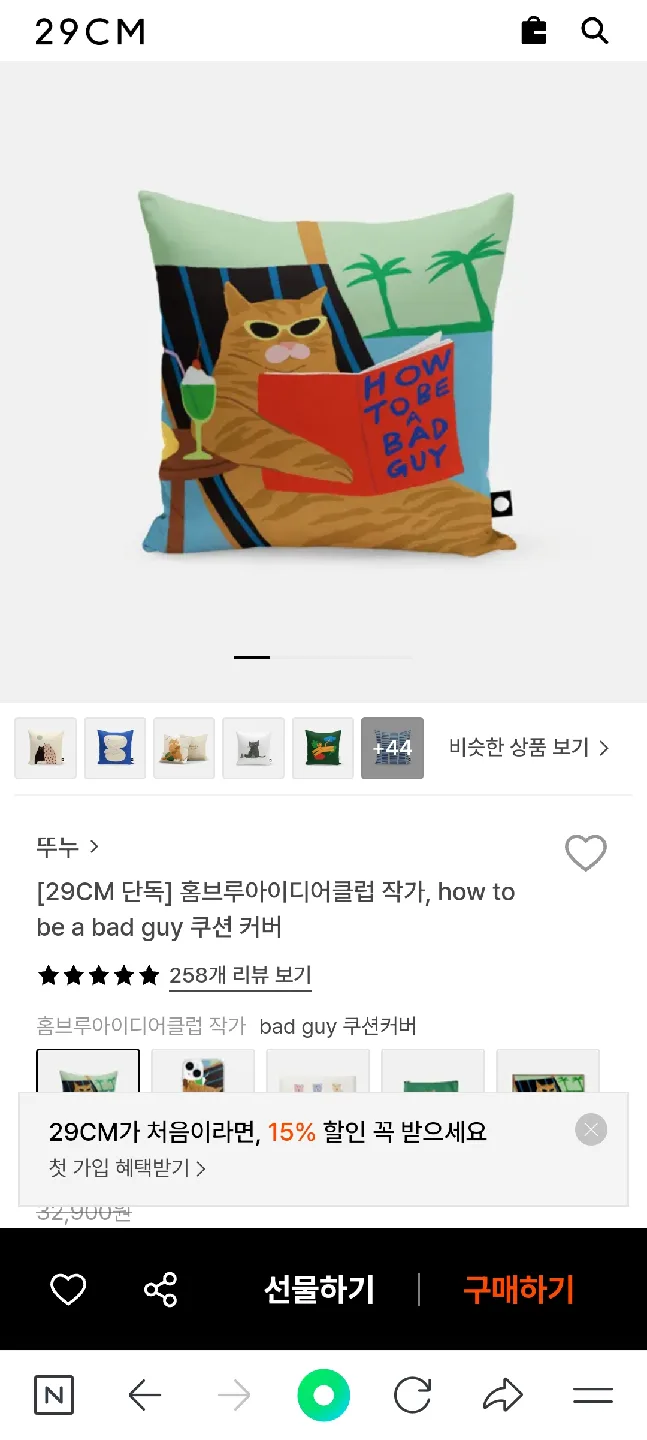Share this product
This screenshot has height=1440, width=647.
160,1290
